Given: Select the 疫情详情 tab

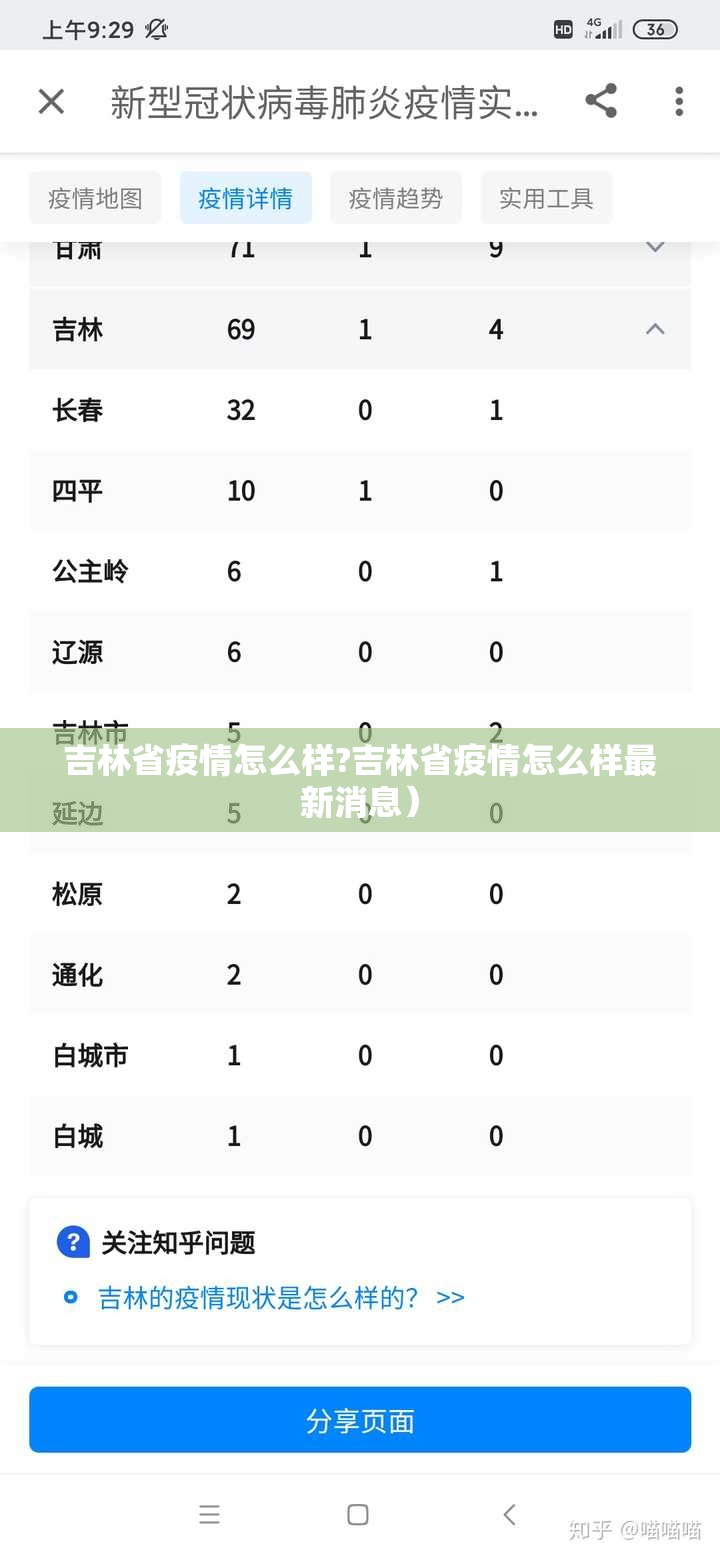Looking at the screenshot, I should pyautogui.click(x=245, y=198).
